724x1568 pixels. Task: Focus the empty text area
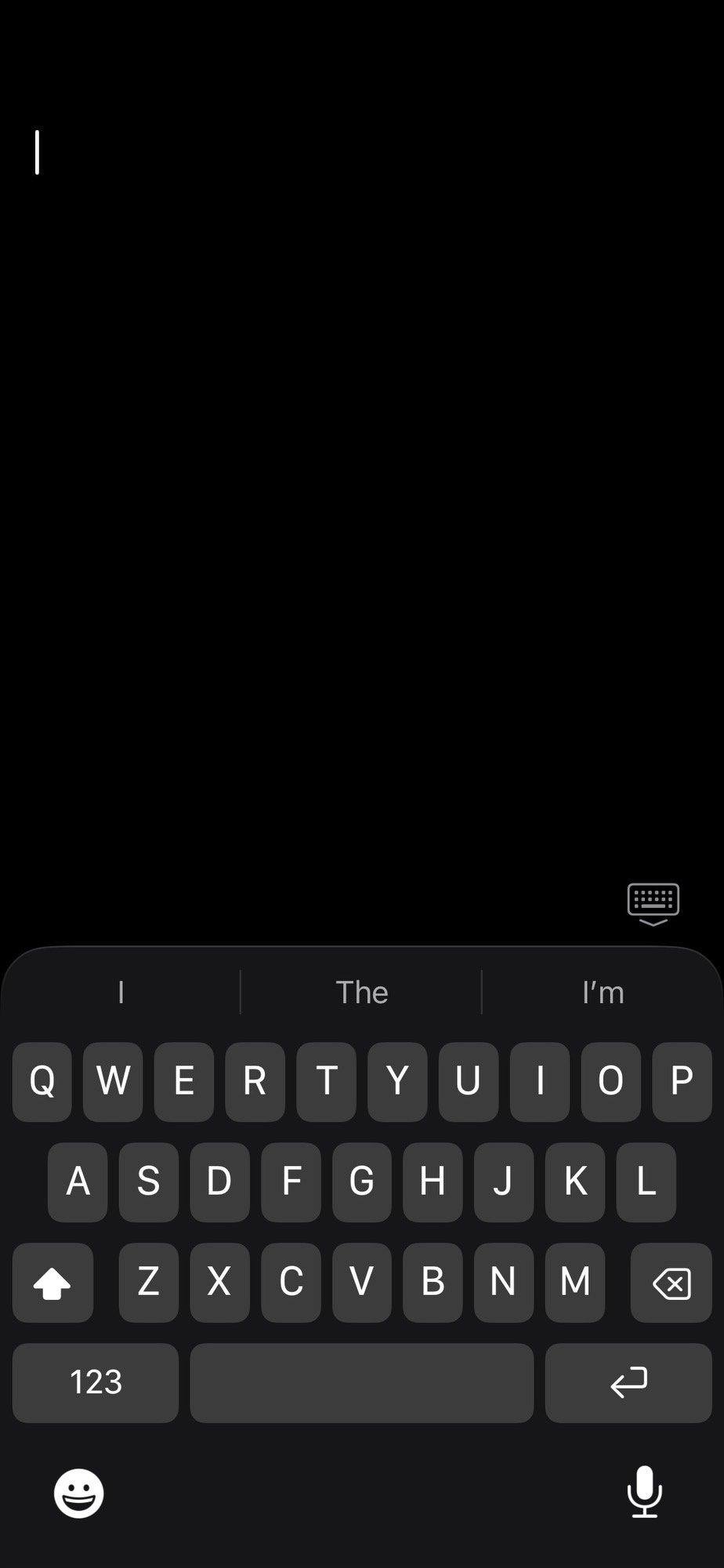[x=360, y=470]
